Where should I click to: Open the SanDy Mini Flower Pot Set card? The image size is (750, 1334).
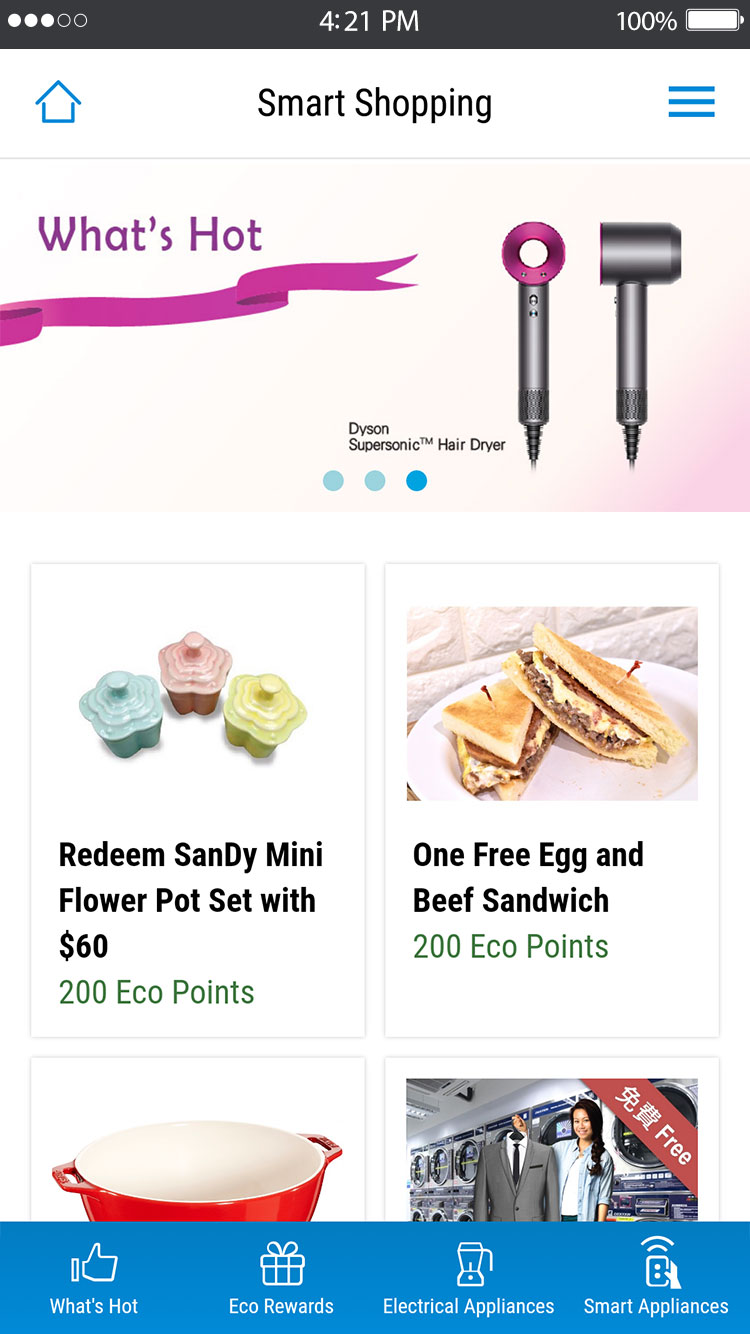point(198,800)
